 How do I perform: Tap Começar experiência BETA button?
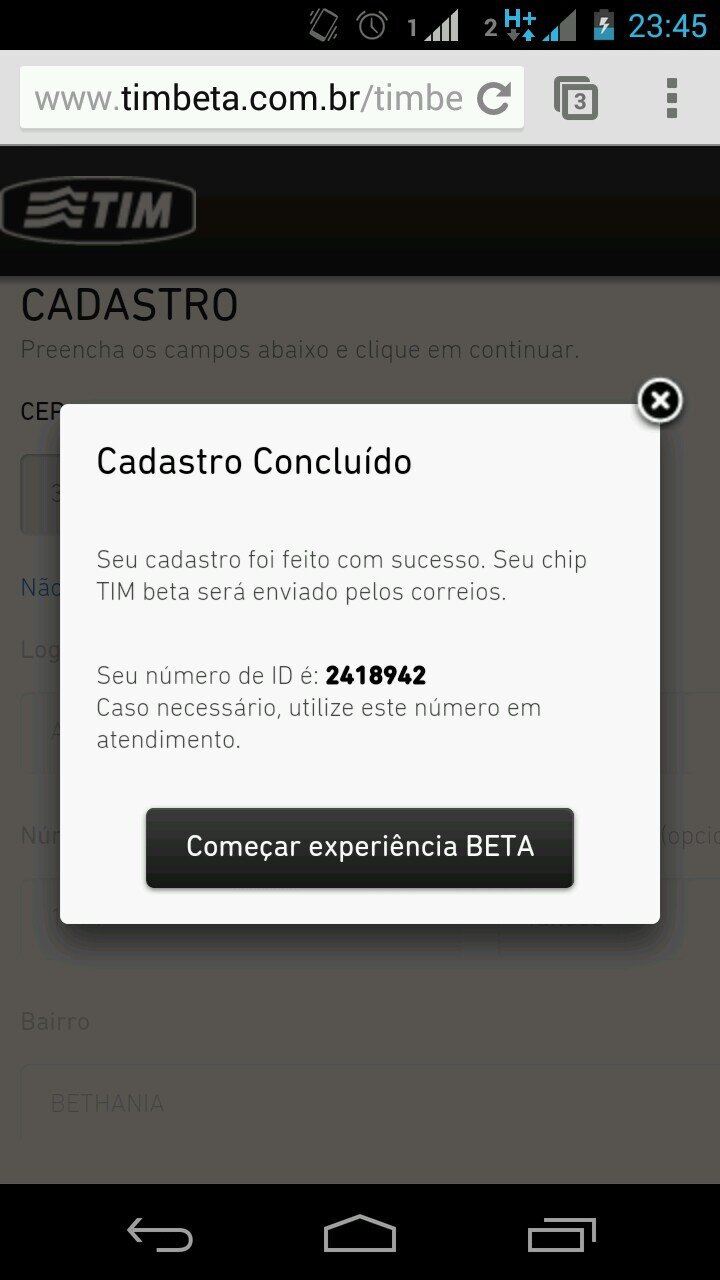[x=360, y=847]
